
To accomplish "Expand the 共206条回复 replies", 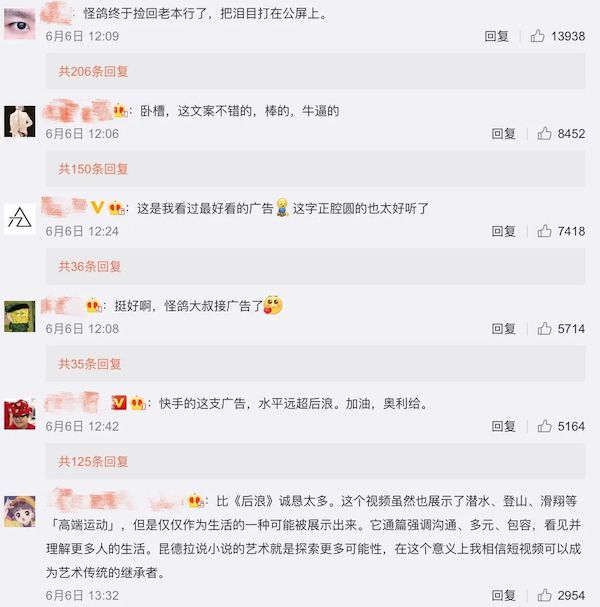I will coord(93,72).
